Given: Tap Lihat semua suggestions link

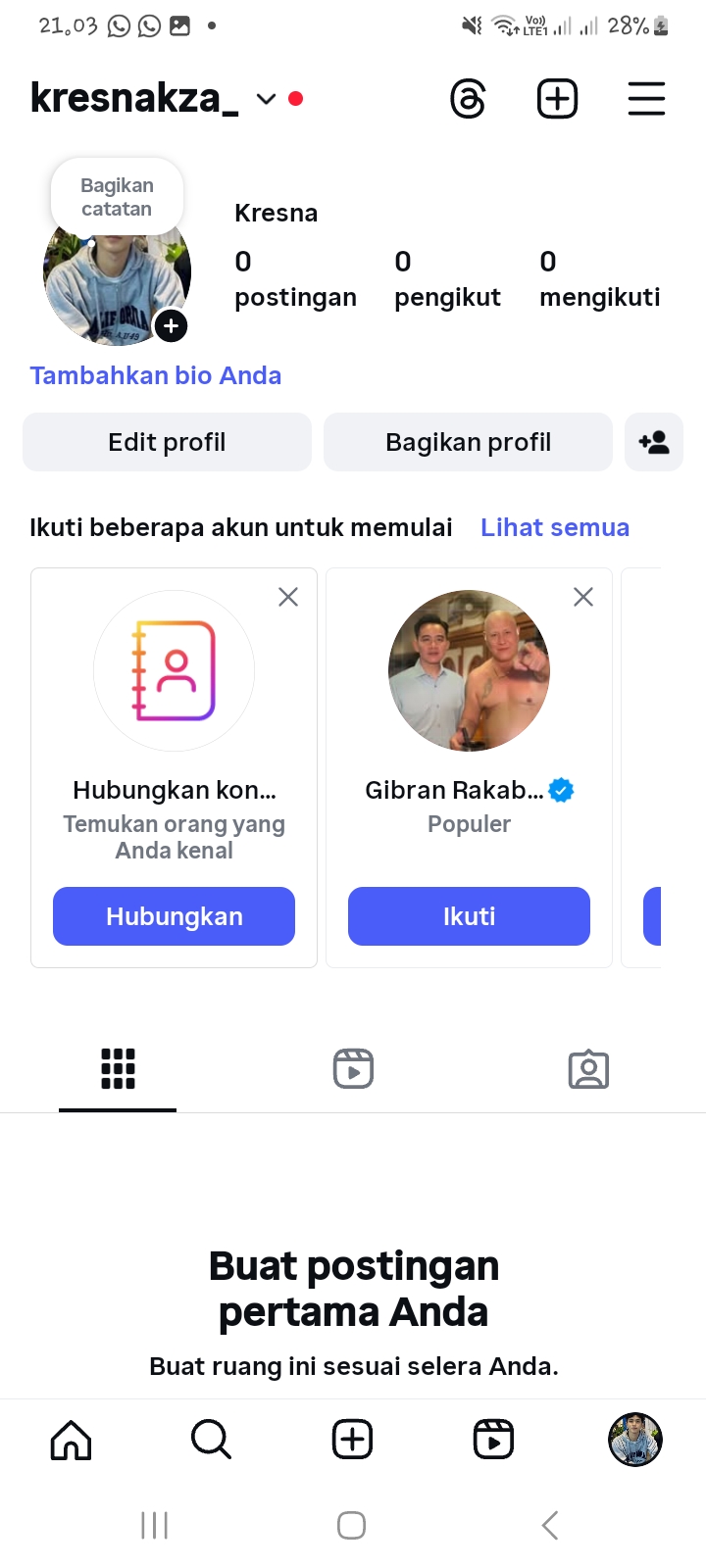Looking at the screenshot, I should (x=555, y=527).
